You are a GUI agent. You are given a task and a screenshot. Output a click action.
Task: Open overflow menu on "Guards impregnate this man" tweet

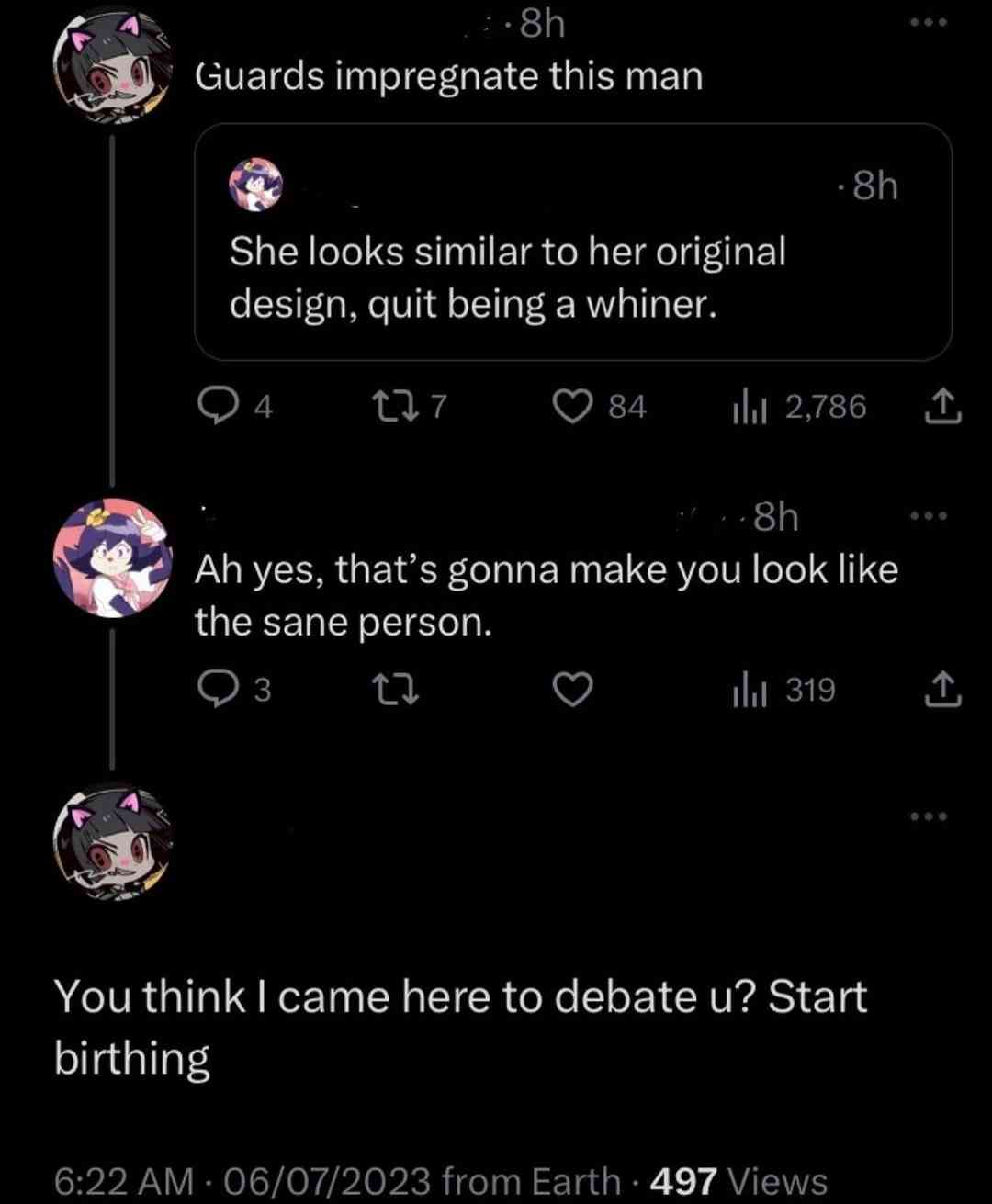tap(933, 24)
